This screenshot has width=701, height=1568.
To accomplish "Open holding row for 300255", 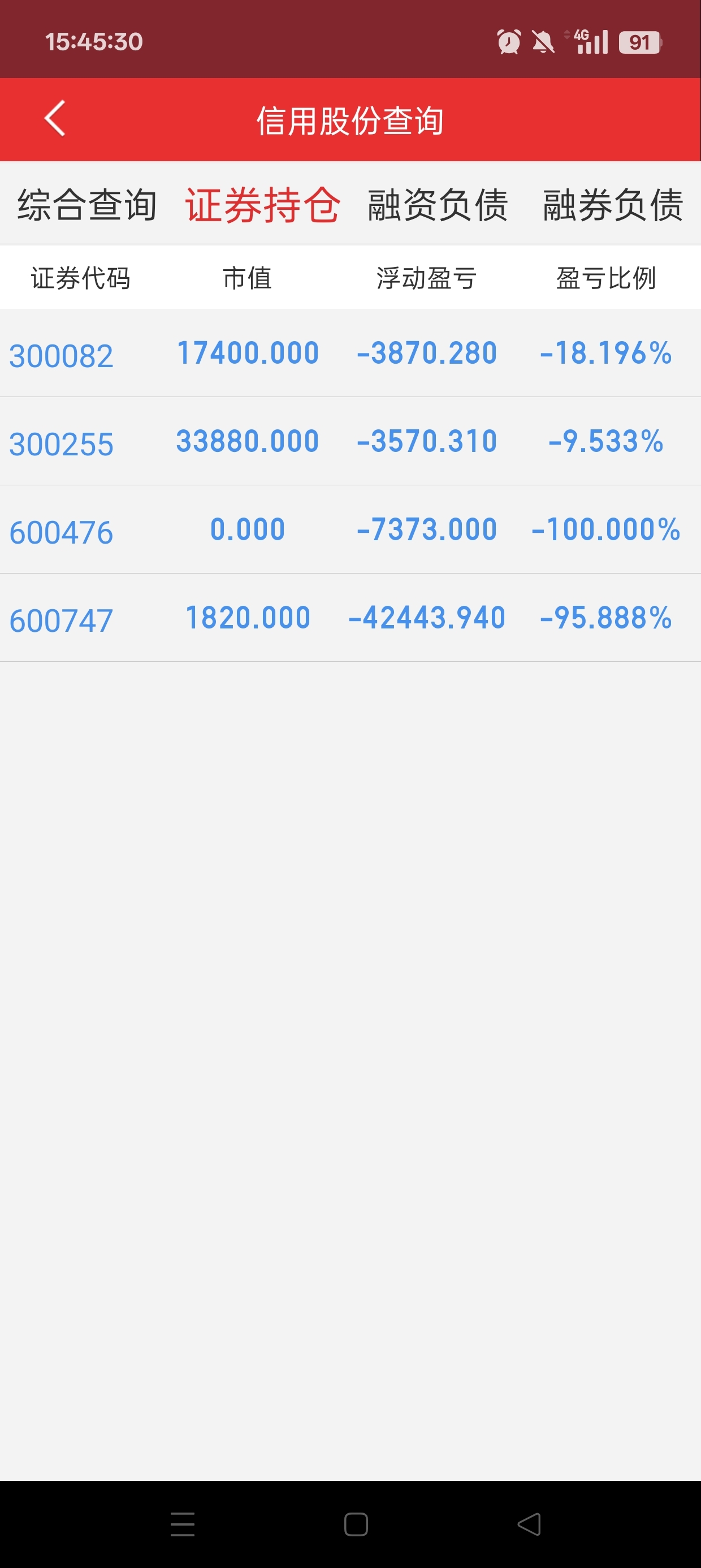I will 350,441.
